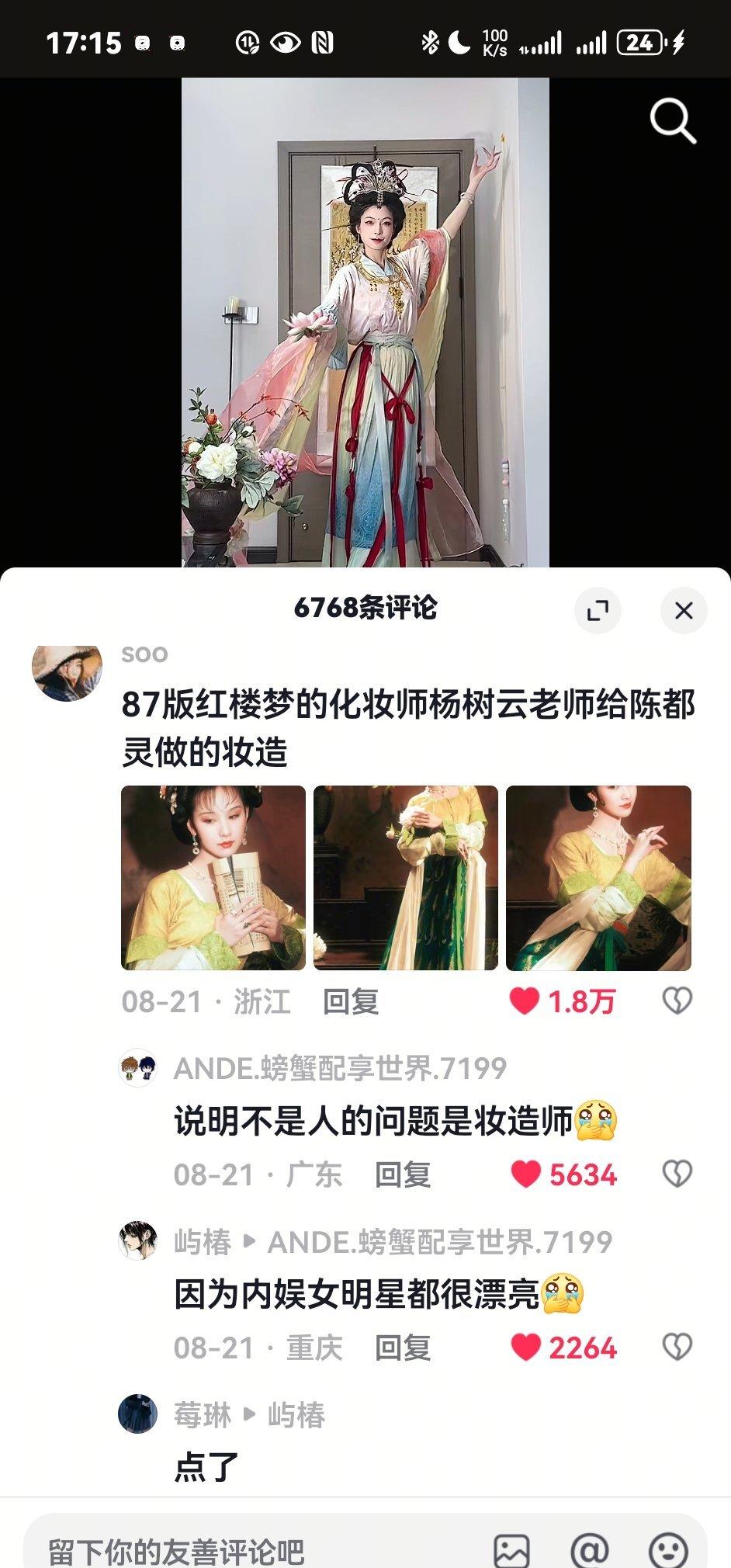This screenshot has width=731, height=1568.
Task: Open the emoji picker
Action: tap(667, 1551)
